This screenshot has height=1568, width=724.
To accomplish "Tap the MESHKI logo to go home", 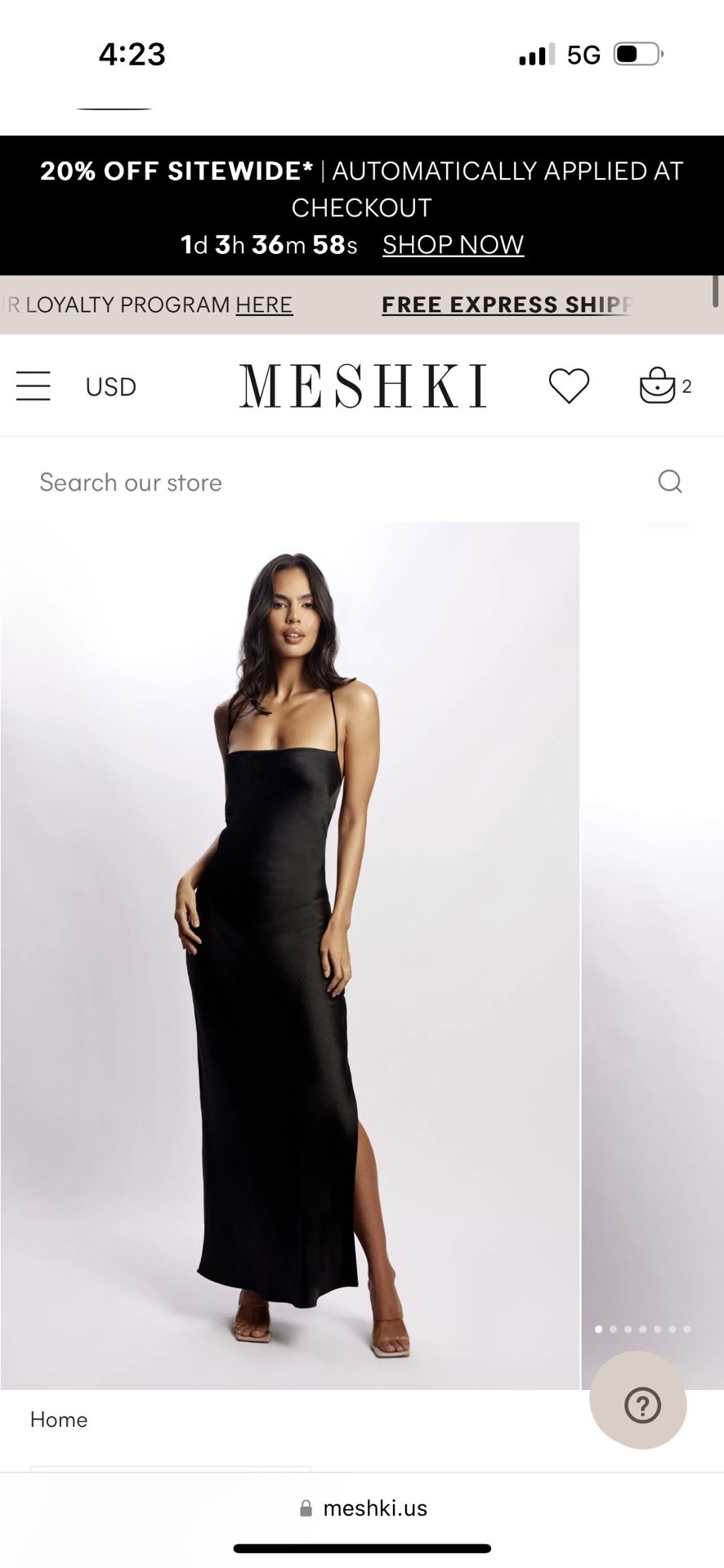I will coord(362,385).
